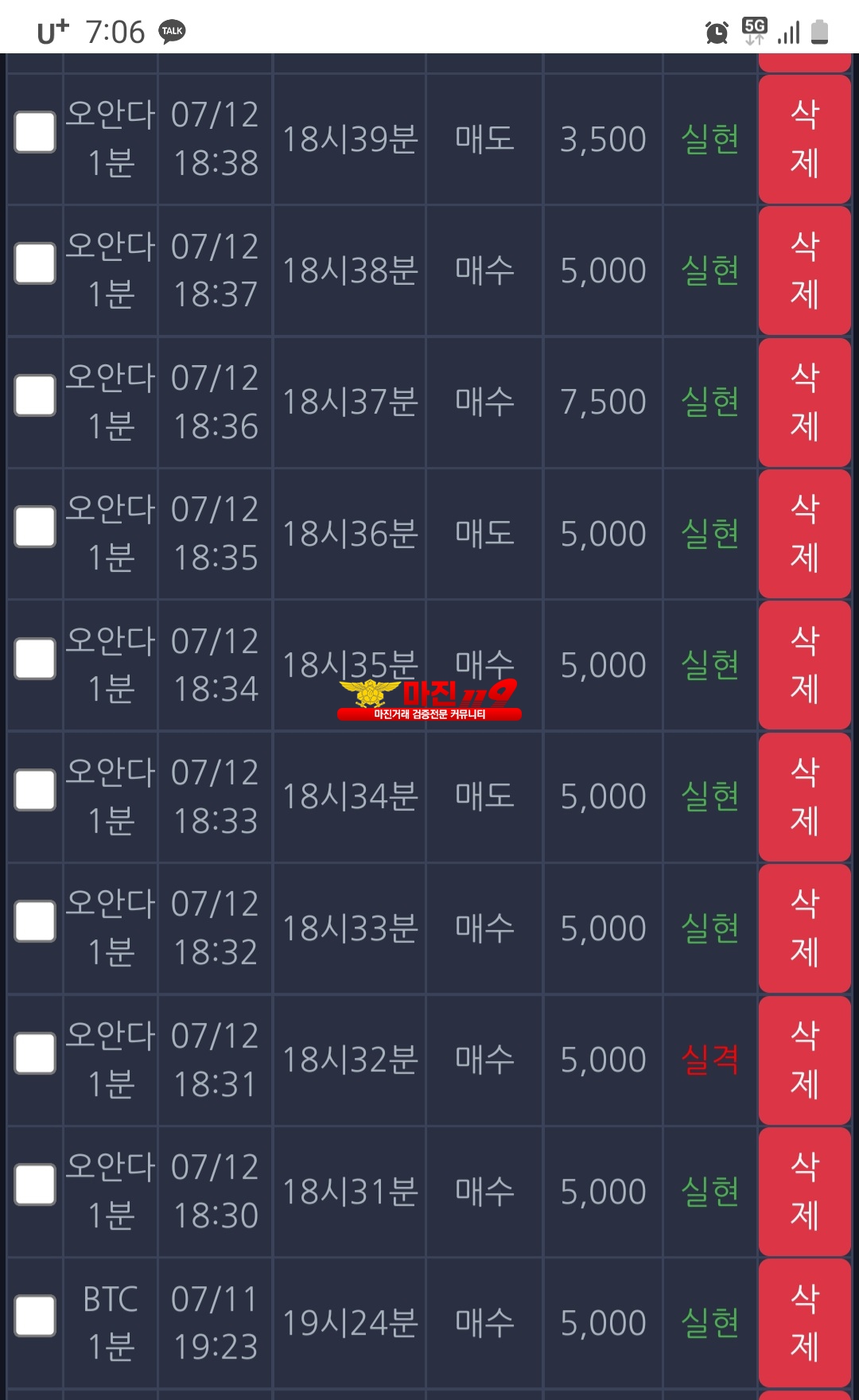Tick the 18시34분 row checkbox
The width and height of the screenshot is (859, 1400).
pyautogui.click(x=35, y=790)
